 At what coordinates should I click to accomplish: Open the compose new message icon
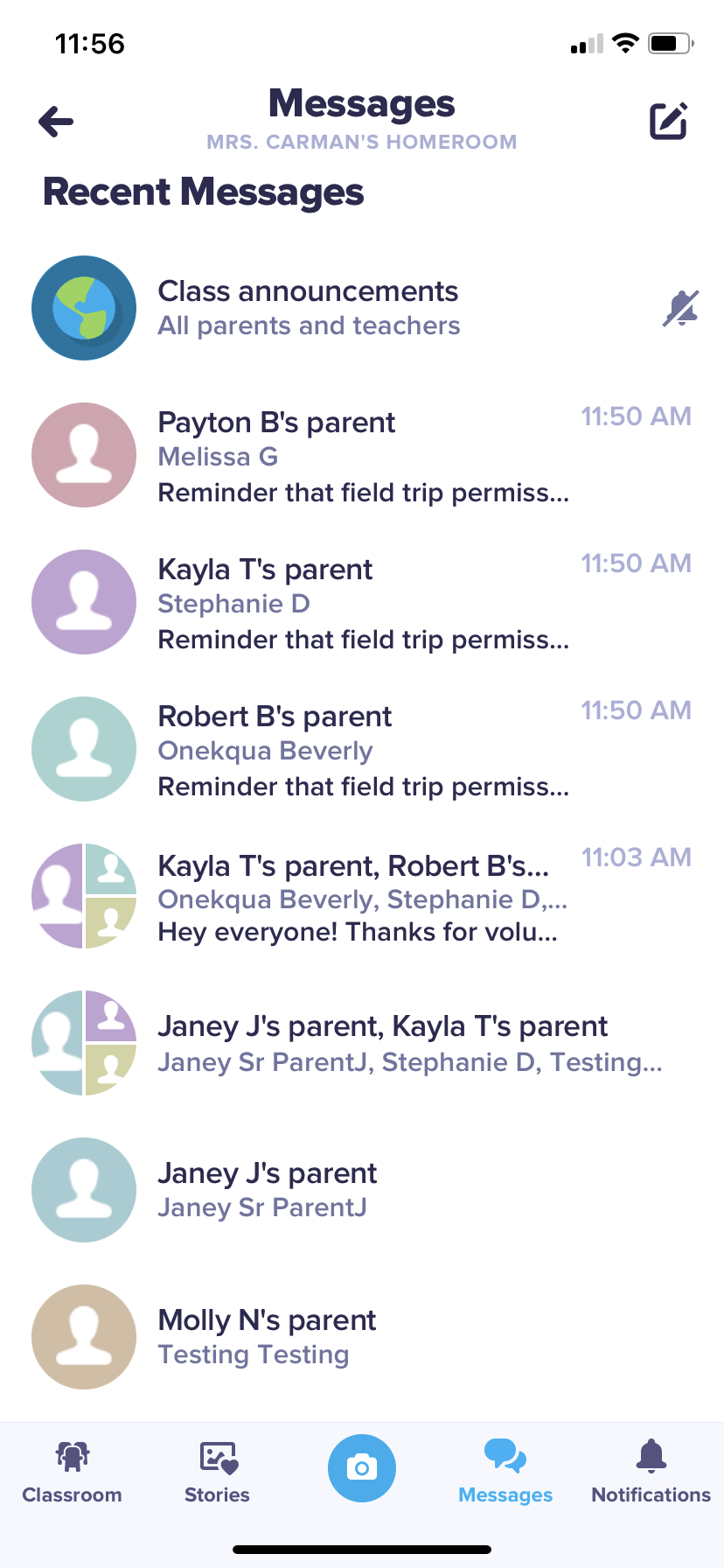pos(667,121)
